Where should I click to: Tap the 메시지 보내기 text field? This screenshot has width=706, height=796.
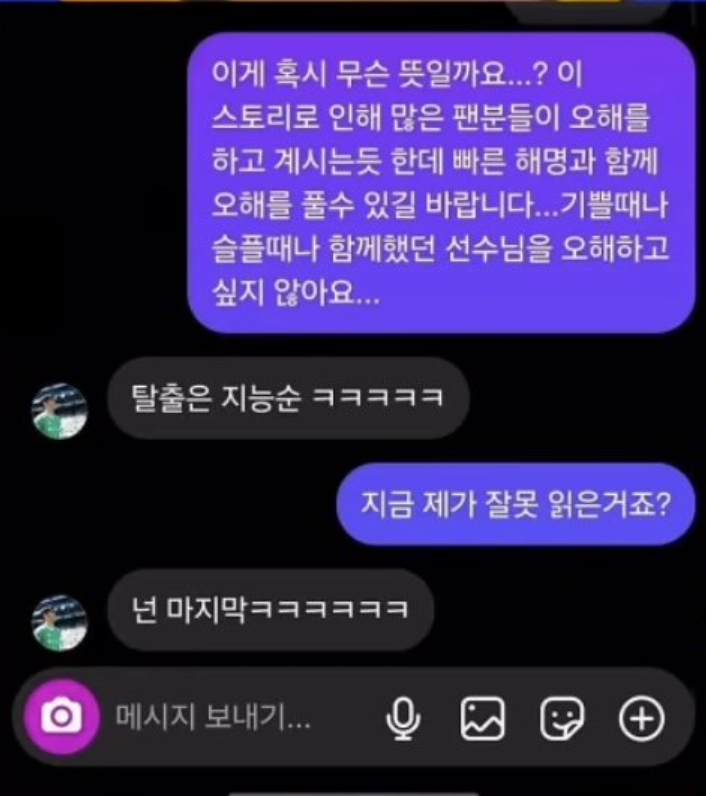coord(214,717)
